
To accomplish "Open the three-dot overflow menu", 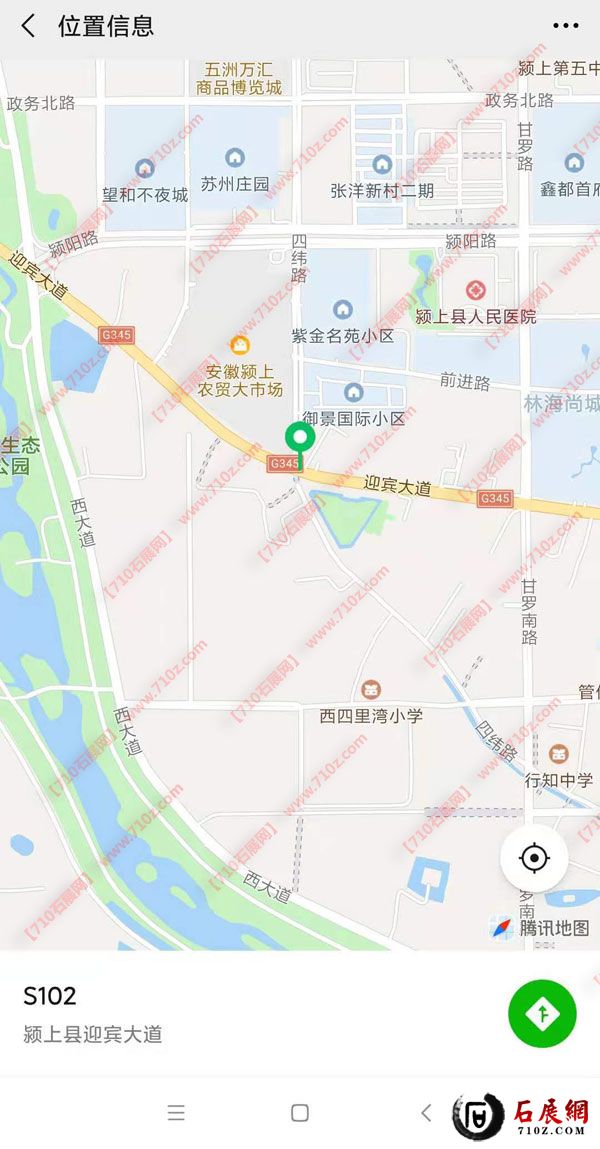I will pos(566,26).
